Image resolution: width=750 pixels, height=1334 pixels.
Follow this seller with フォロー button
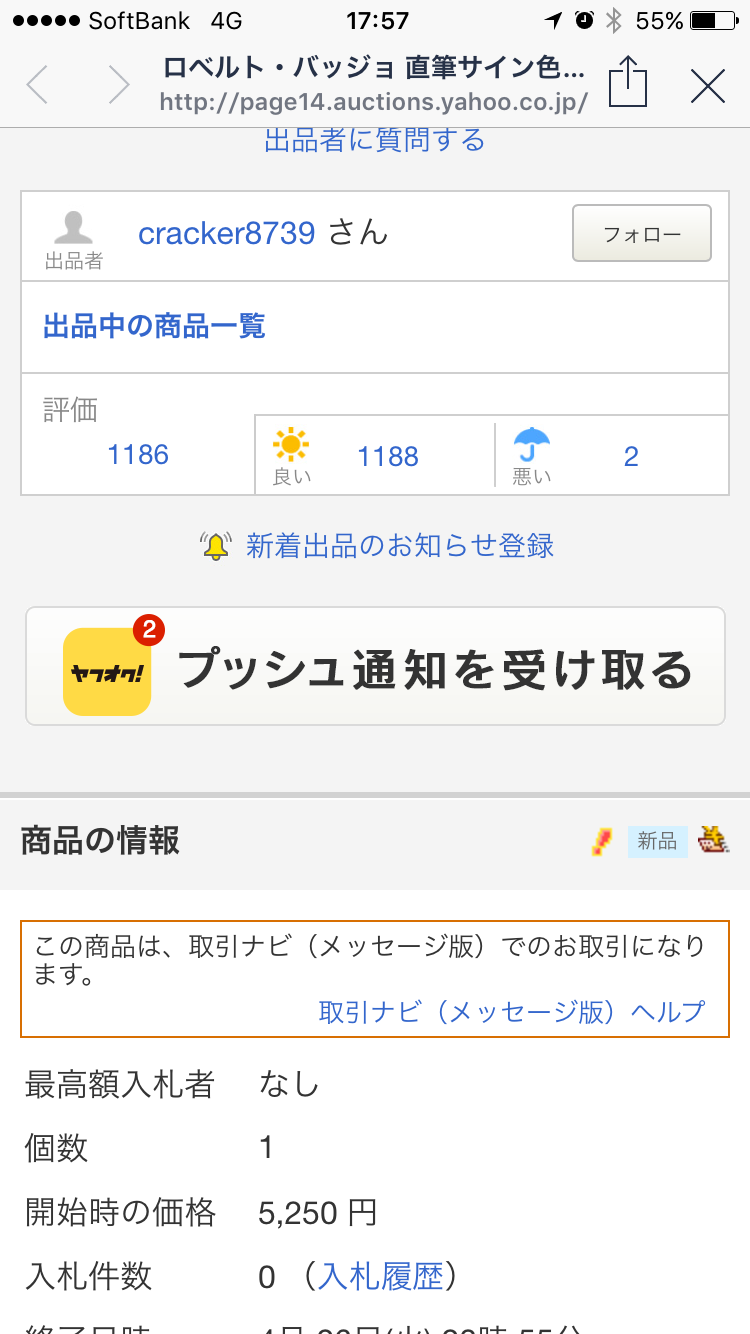(641, 234)
